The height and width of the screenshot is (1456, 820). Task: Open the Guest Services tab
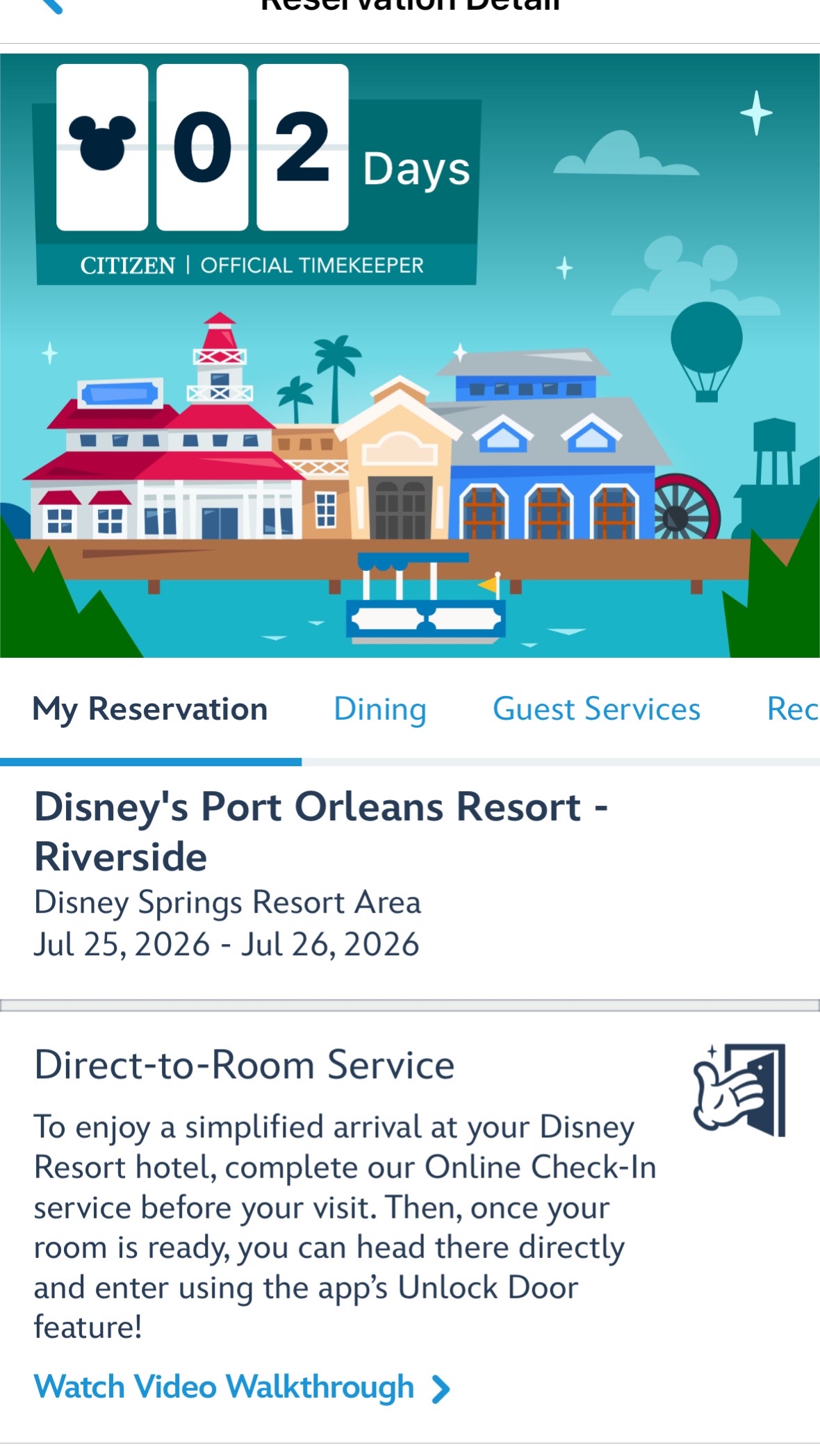tap(596, 710)
